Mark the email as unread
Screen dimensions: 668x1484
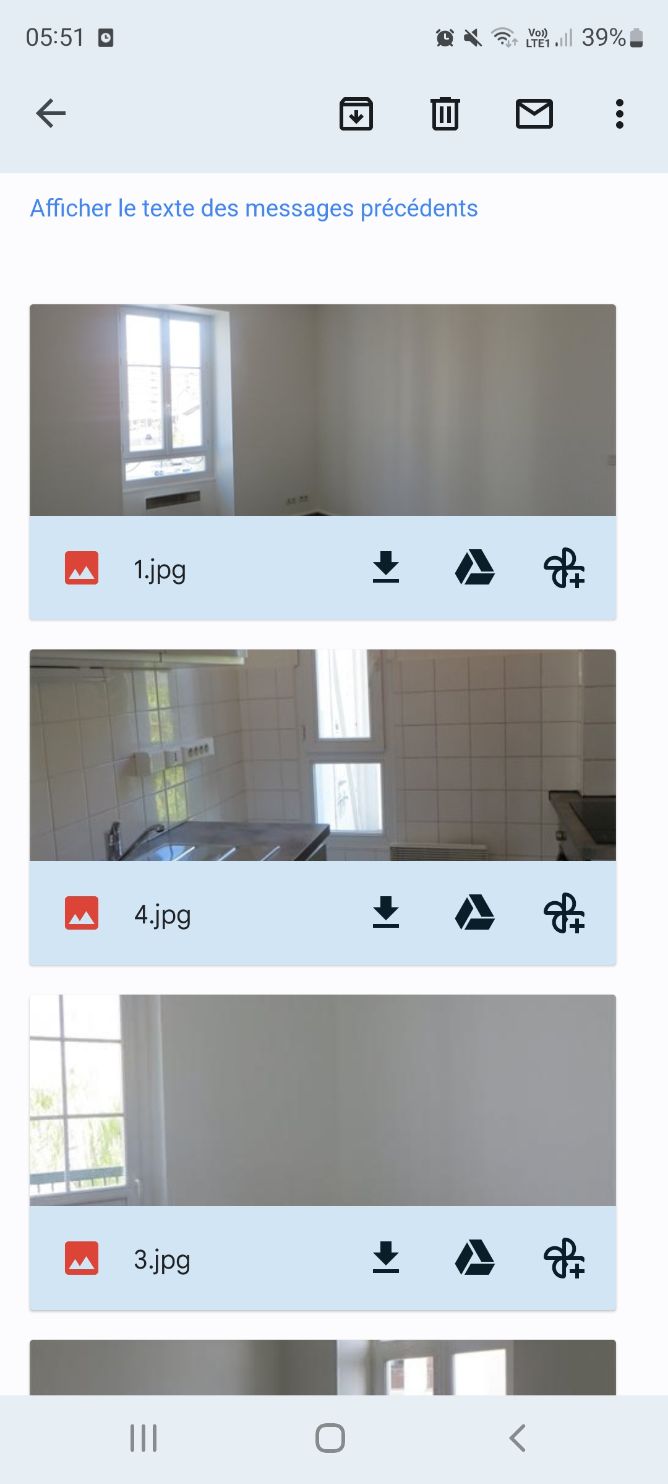[x=534, y=114]
